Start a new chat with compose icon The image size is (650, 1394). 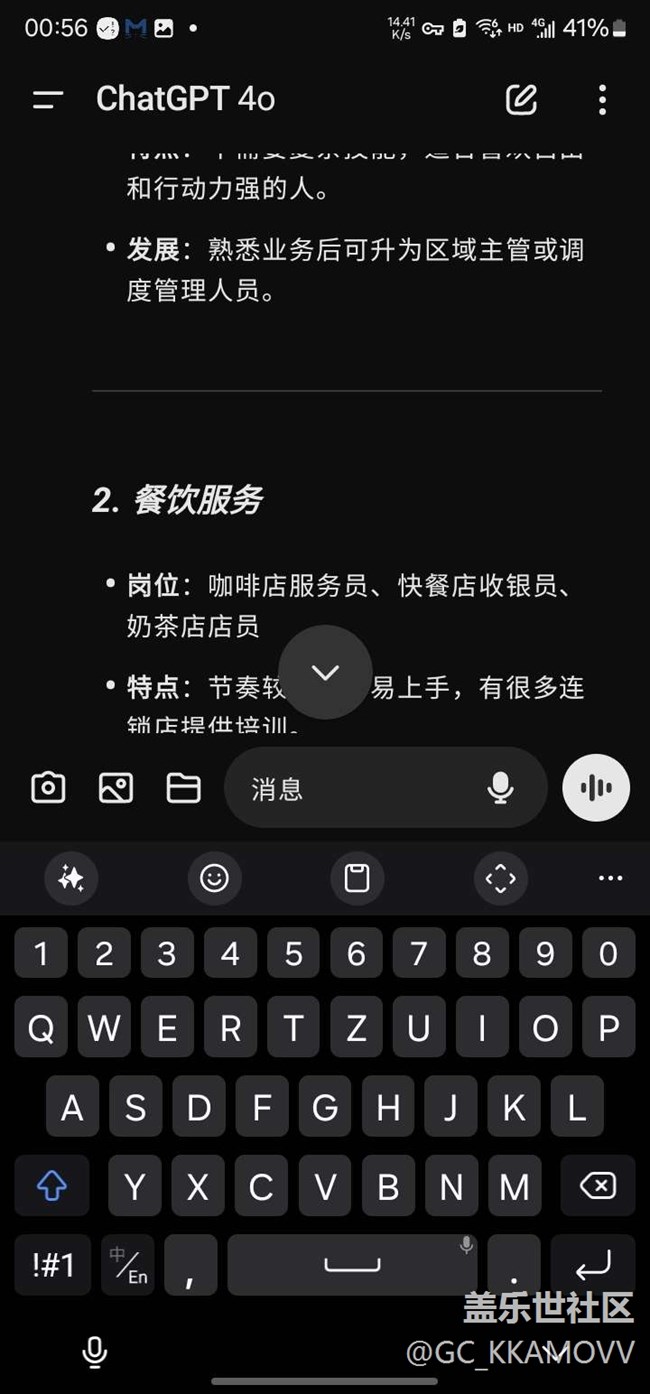point(521,99)
